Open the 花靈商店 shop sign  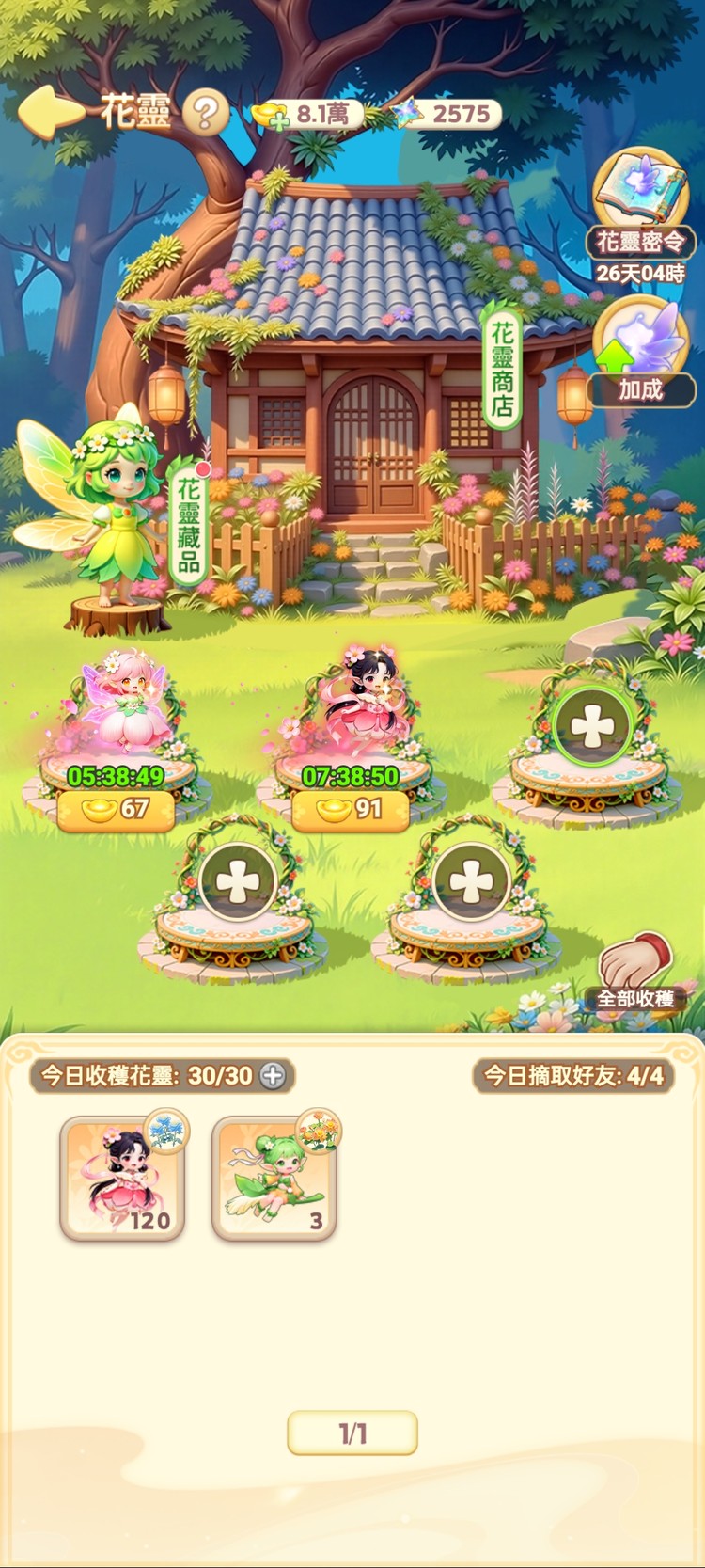501,367
